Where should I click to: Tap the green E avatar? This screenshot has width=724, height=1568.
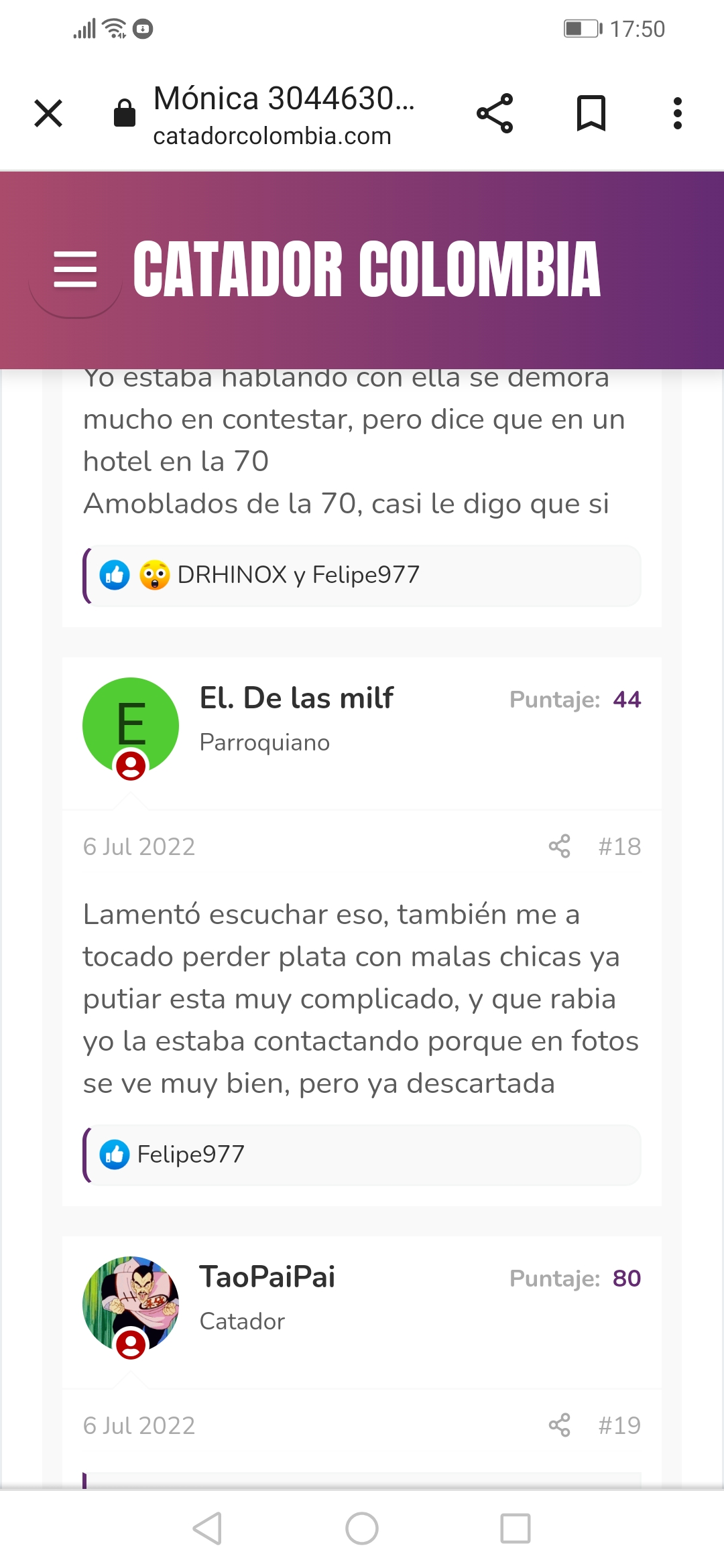click(x=131, y=726)
